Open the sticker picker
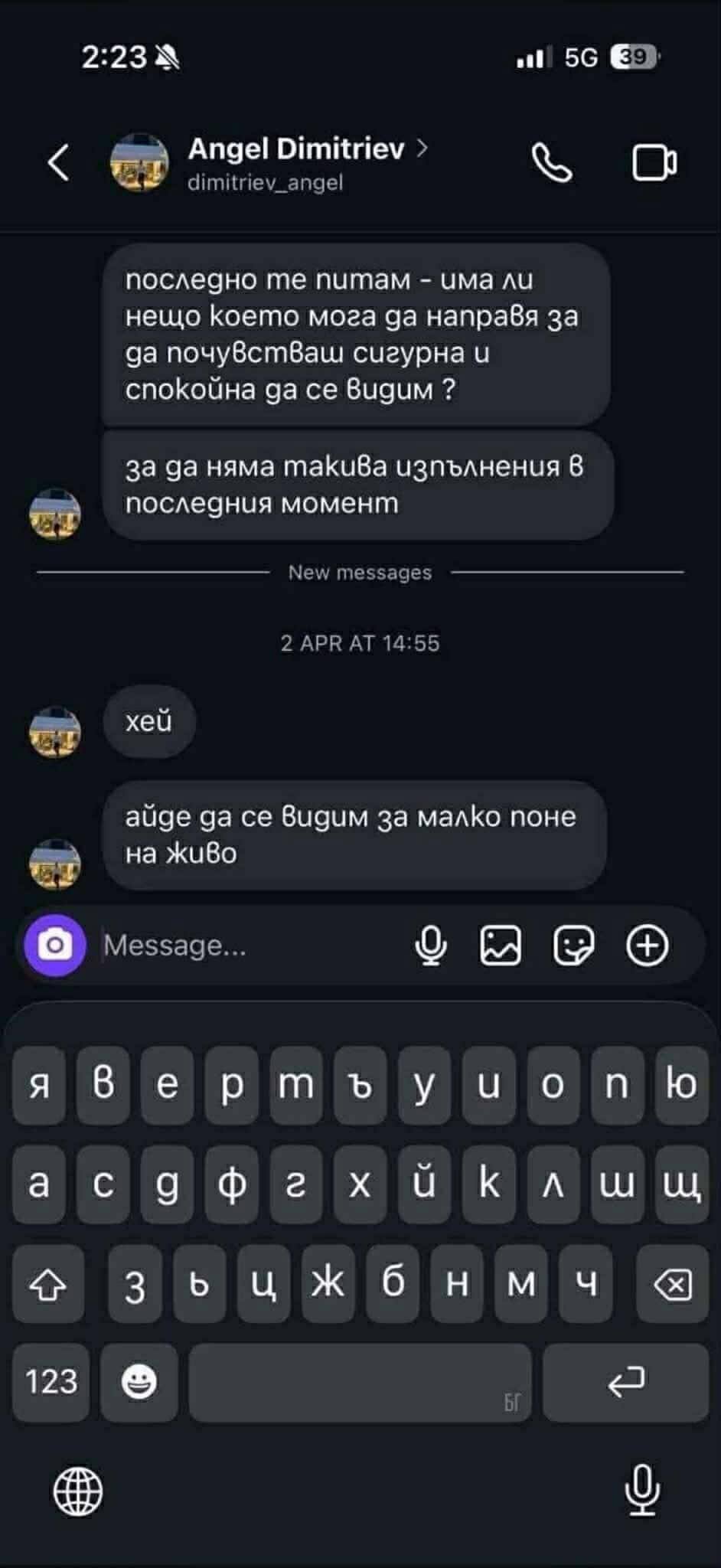Image resolution: width=721 pixels, height=1568 pixels. tap(573, 946)
